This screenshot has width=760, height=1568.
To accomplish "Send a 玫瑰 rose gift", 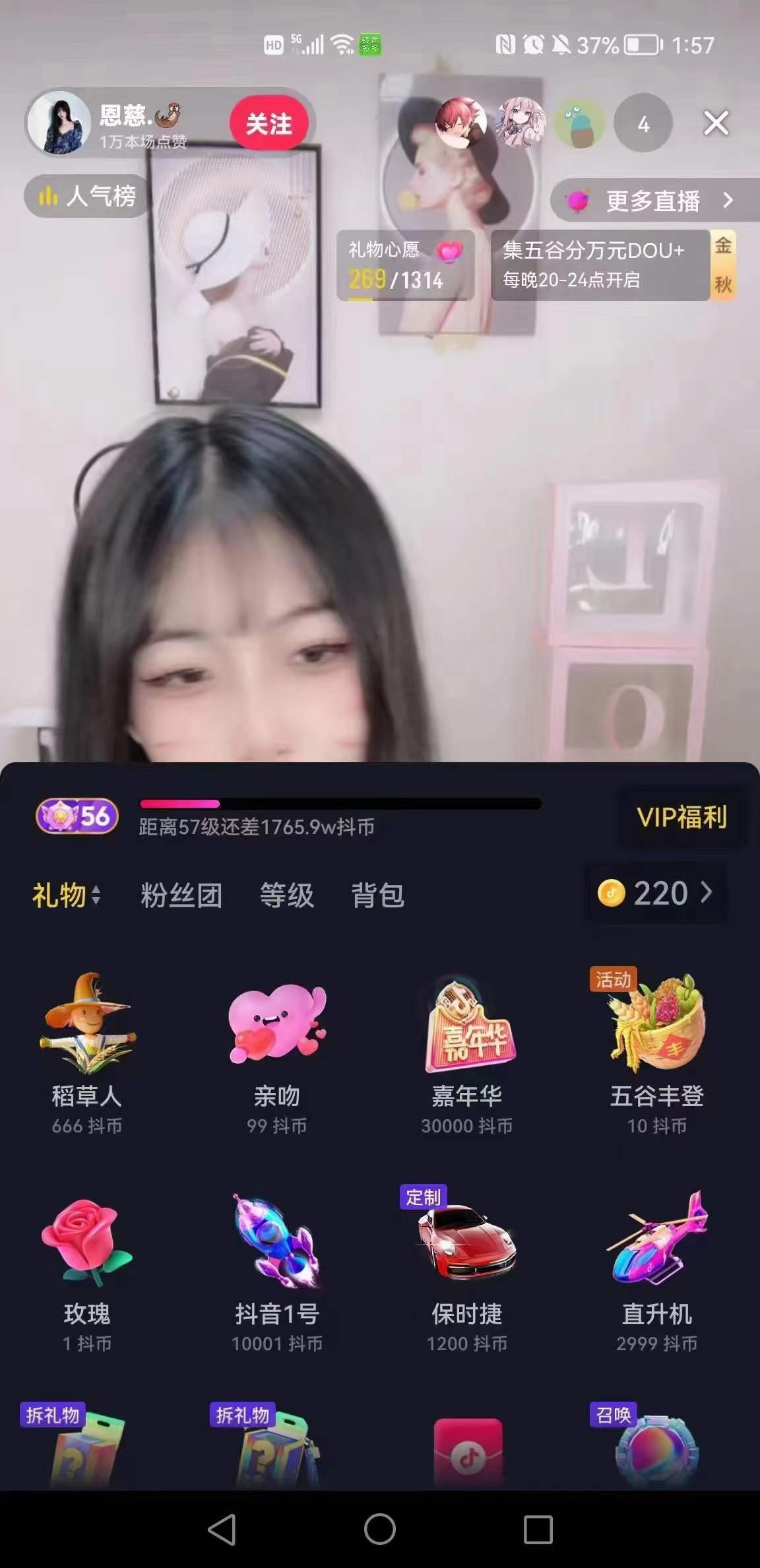I will pos(87,1267).
